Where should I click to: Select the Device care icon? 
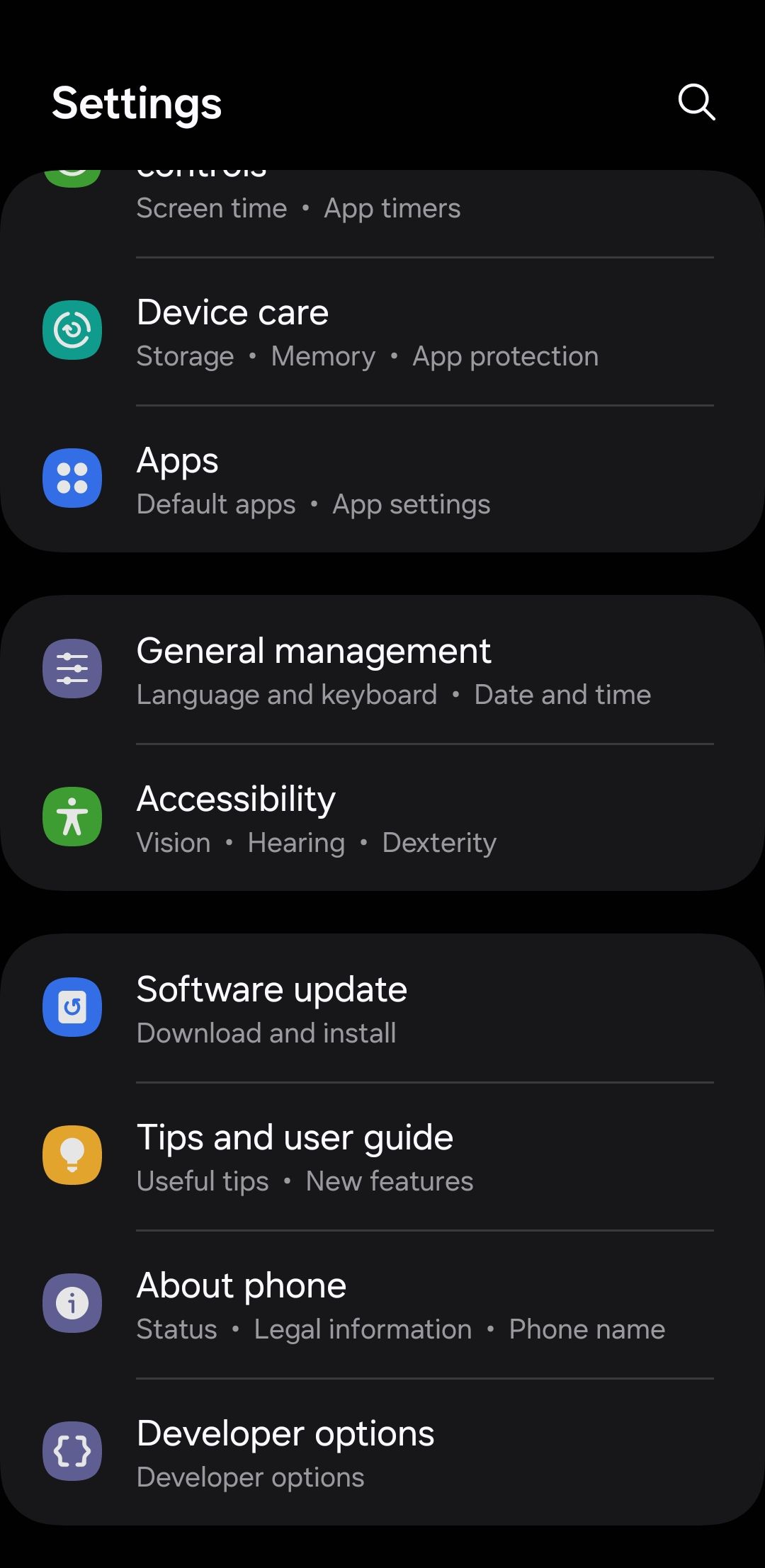pos(72,330)
